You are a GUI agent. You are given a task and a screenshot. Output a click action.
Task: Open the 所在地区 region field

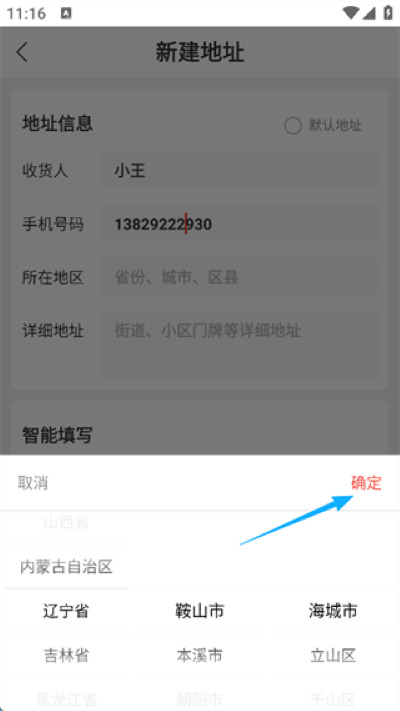pos(239,278)
